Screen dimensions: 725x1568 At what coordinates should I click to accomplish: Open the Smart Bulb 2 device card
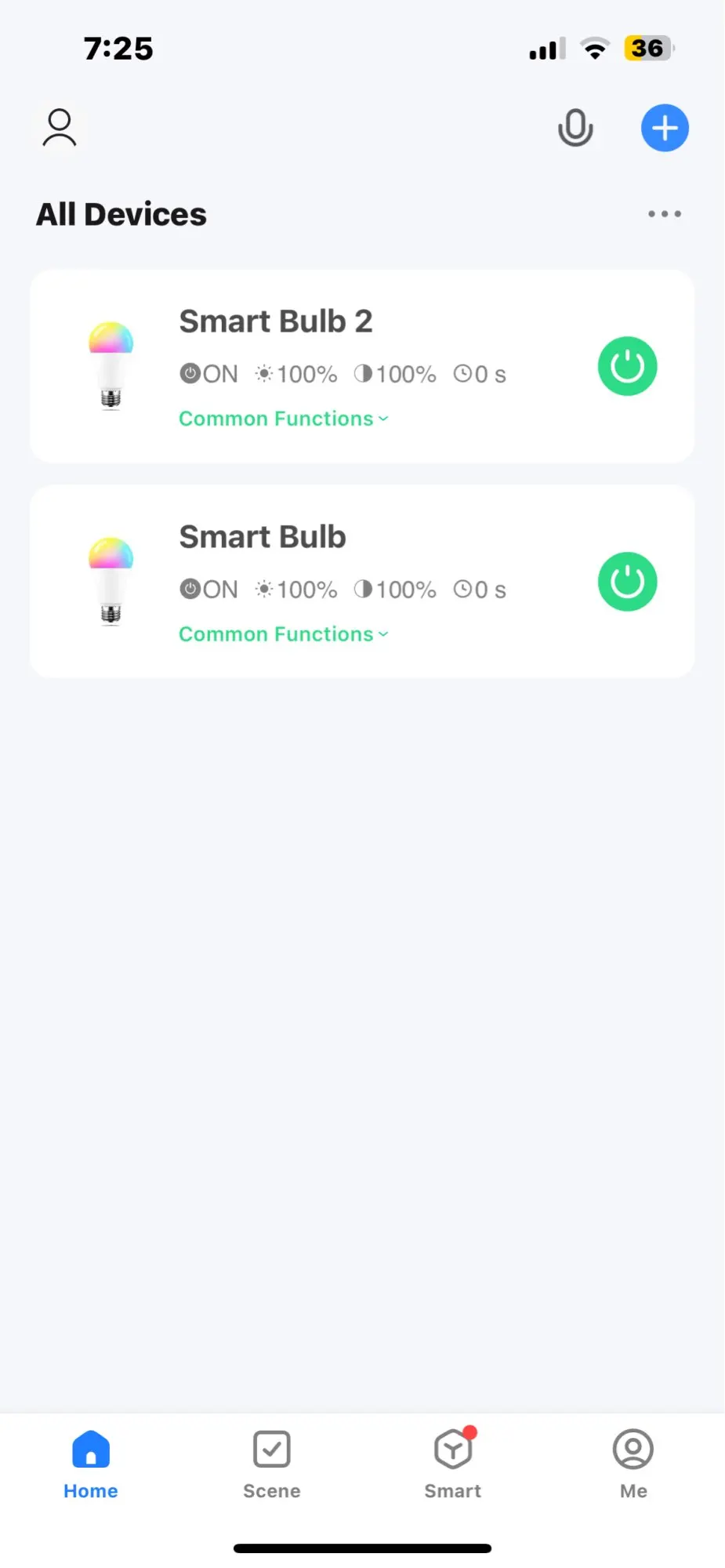(275, 322)
